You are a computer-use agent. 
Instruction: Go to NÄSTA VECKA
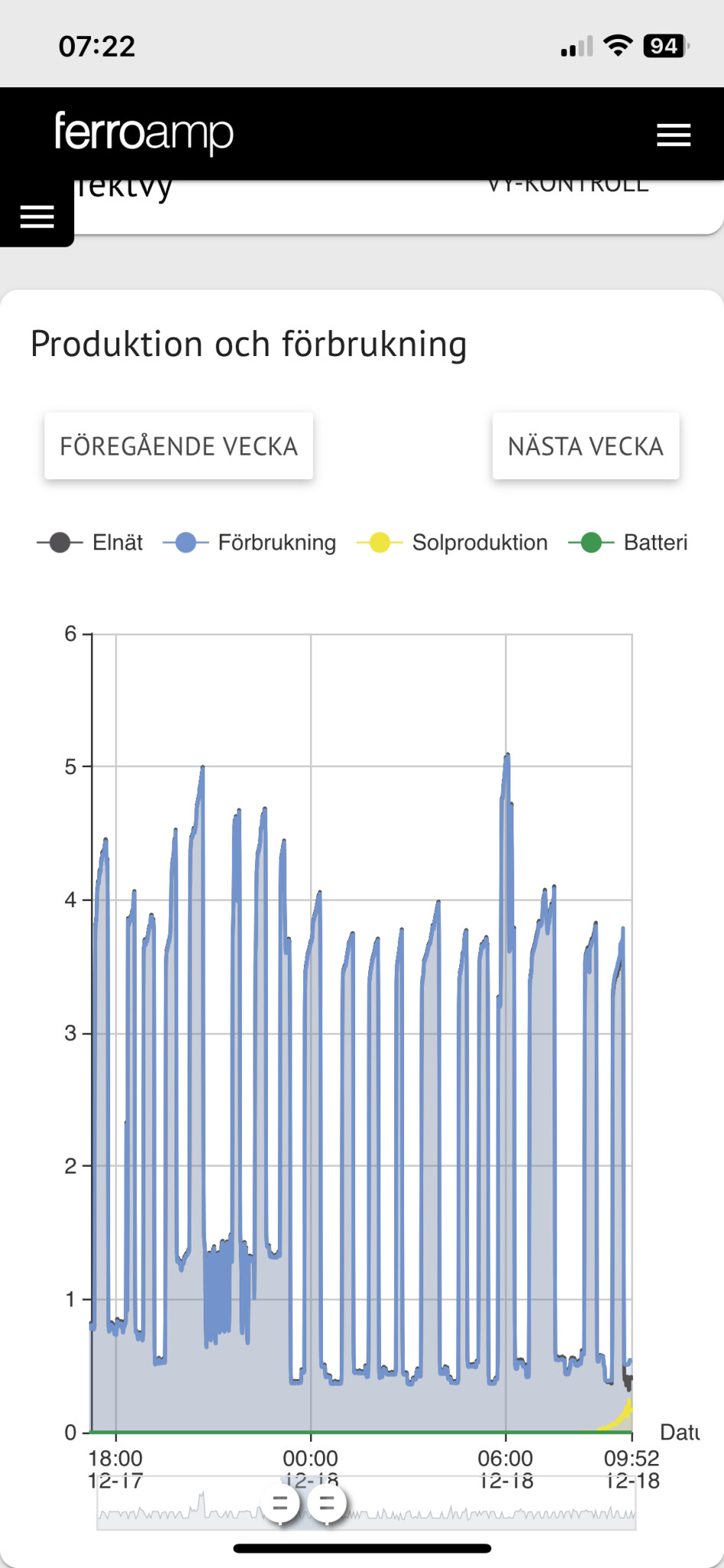(x=585, y=446)
